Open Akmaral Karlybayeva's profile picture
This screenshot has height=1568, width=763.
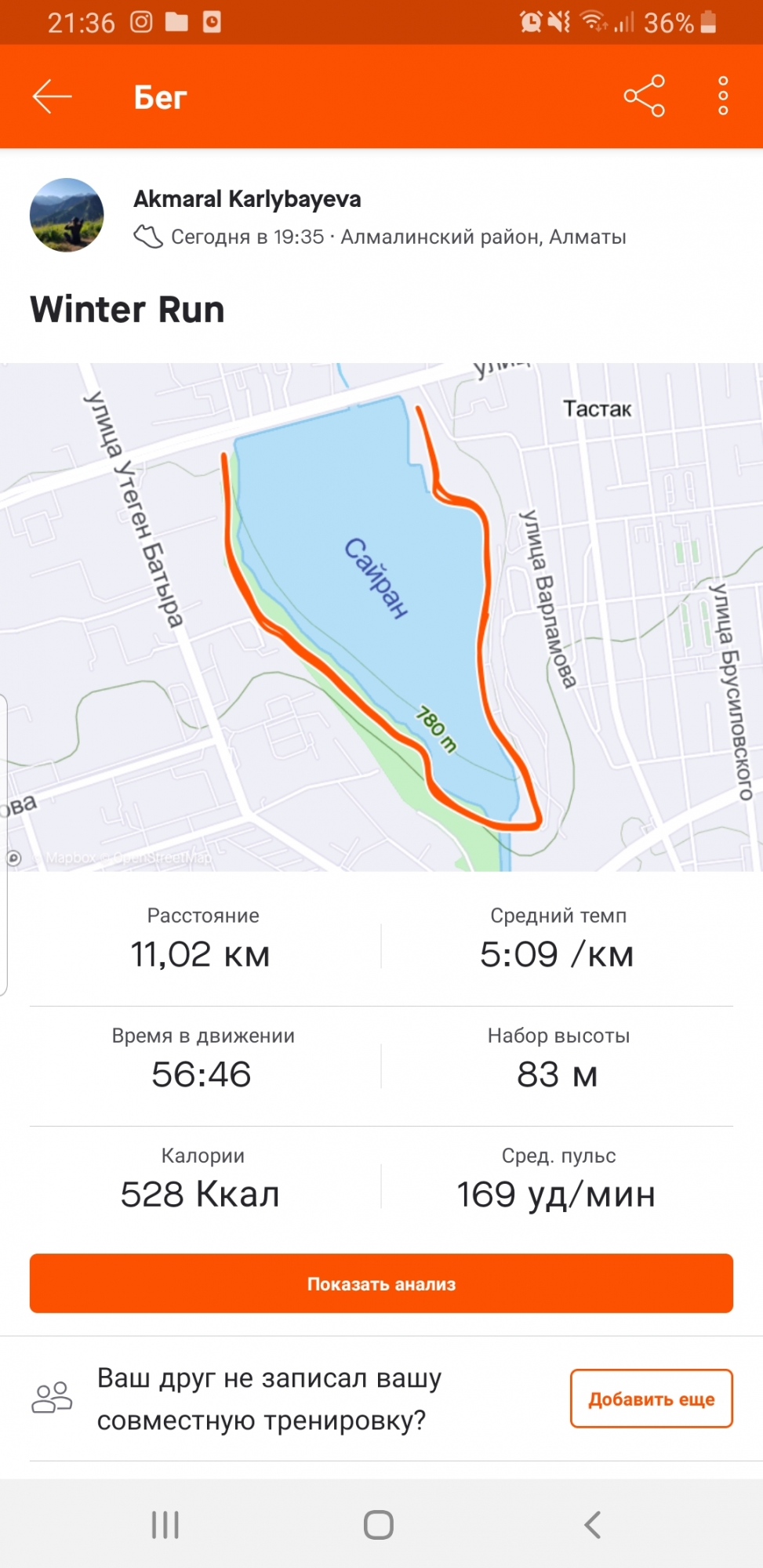tap(67, 215)
